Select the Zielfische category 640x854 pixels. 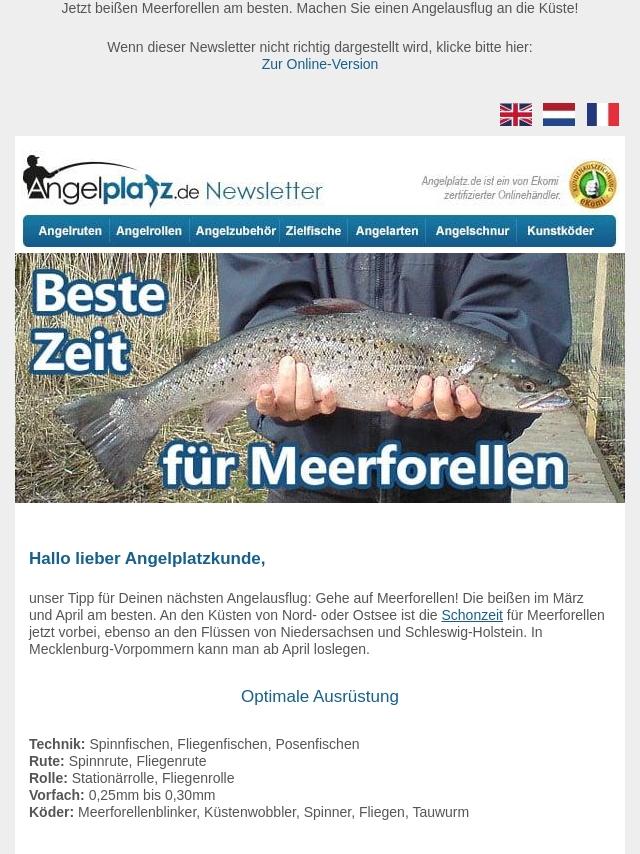click(313, 231)
